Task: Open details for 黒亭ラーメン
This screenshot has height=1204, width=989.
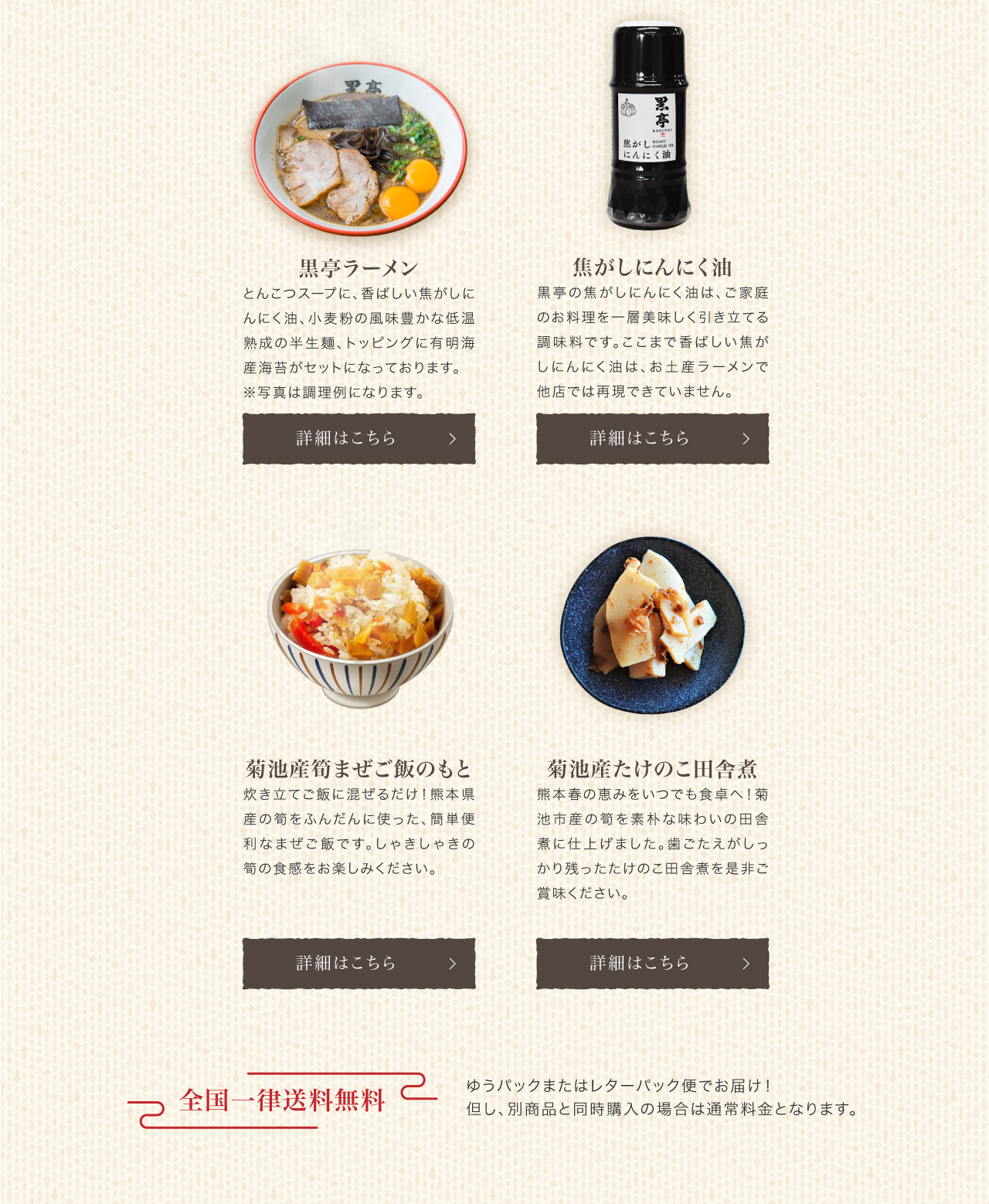Action: pyautogui.click(x=359, y=438)
